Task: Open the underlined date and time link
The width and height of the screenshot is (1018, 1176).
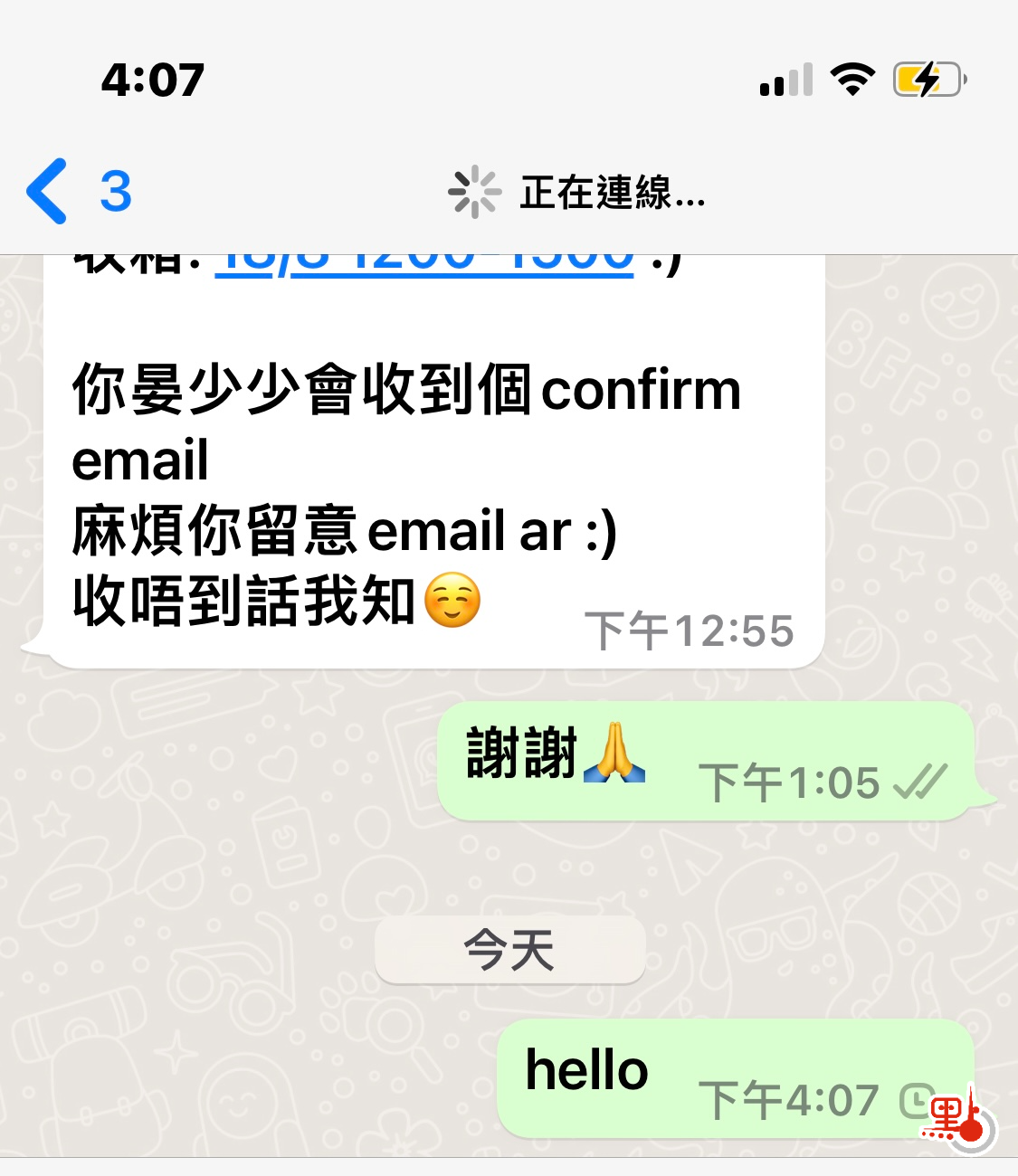Action: [423, 264]
